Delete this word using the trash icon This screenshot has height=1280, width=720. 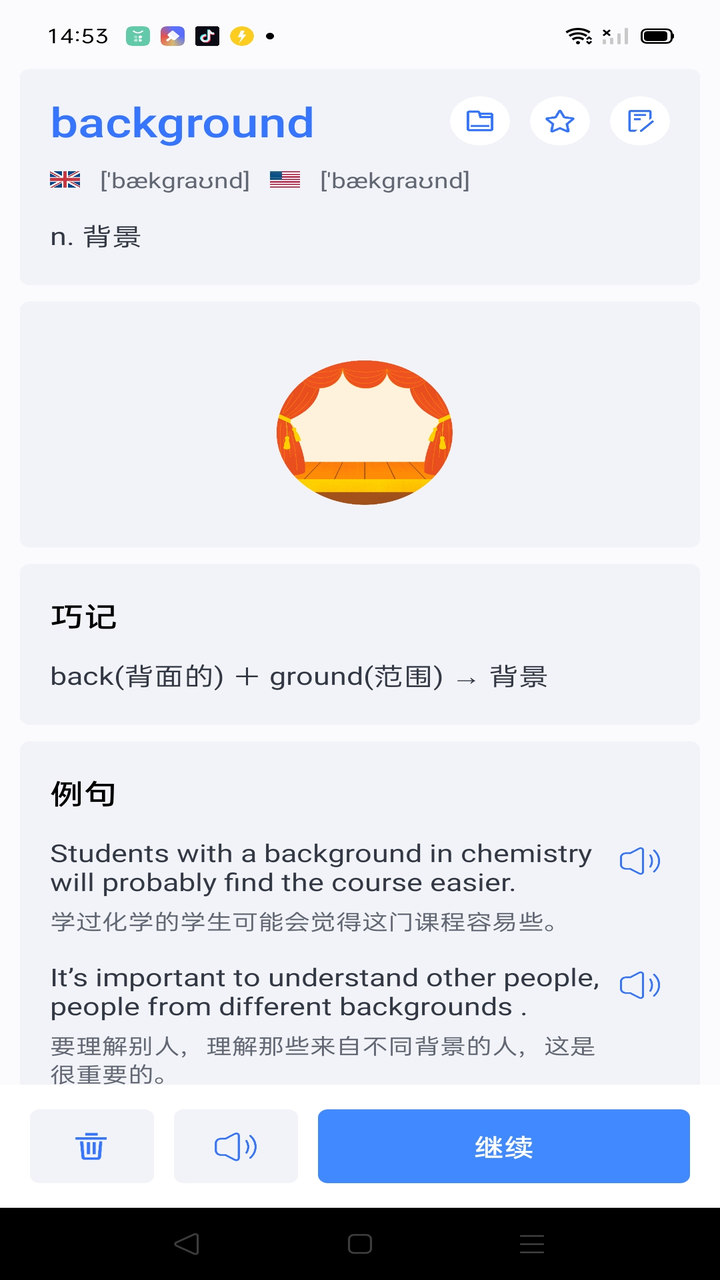click(91, 1146)
